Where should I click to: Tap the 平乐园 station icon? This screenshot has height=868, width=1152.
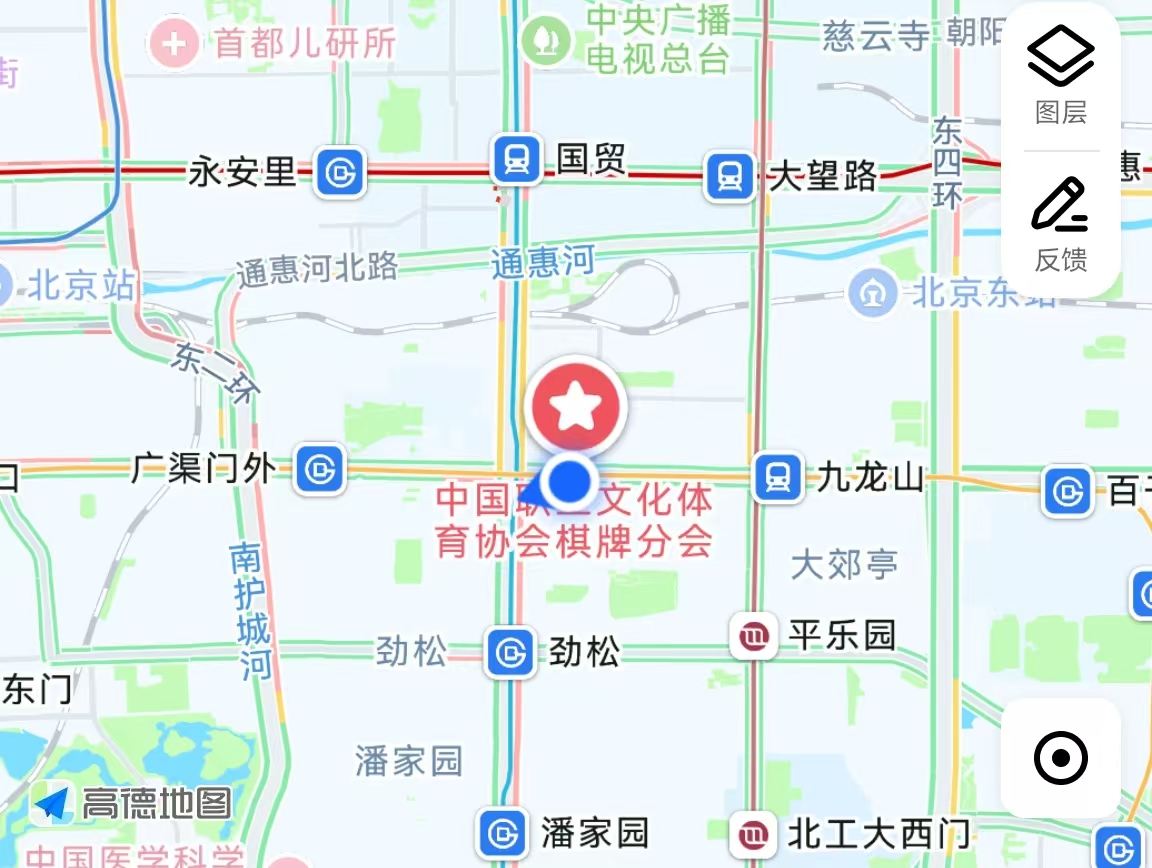pyautogui.click(x=754, y=635)
